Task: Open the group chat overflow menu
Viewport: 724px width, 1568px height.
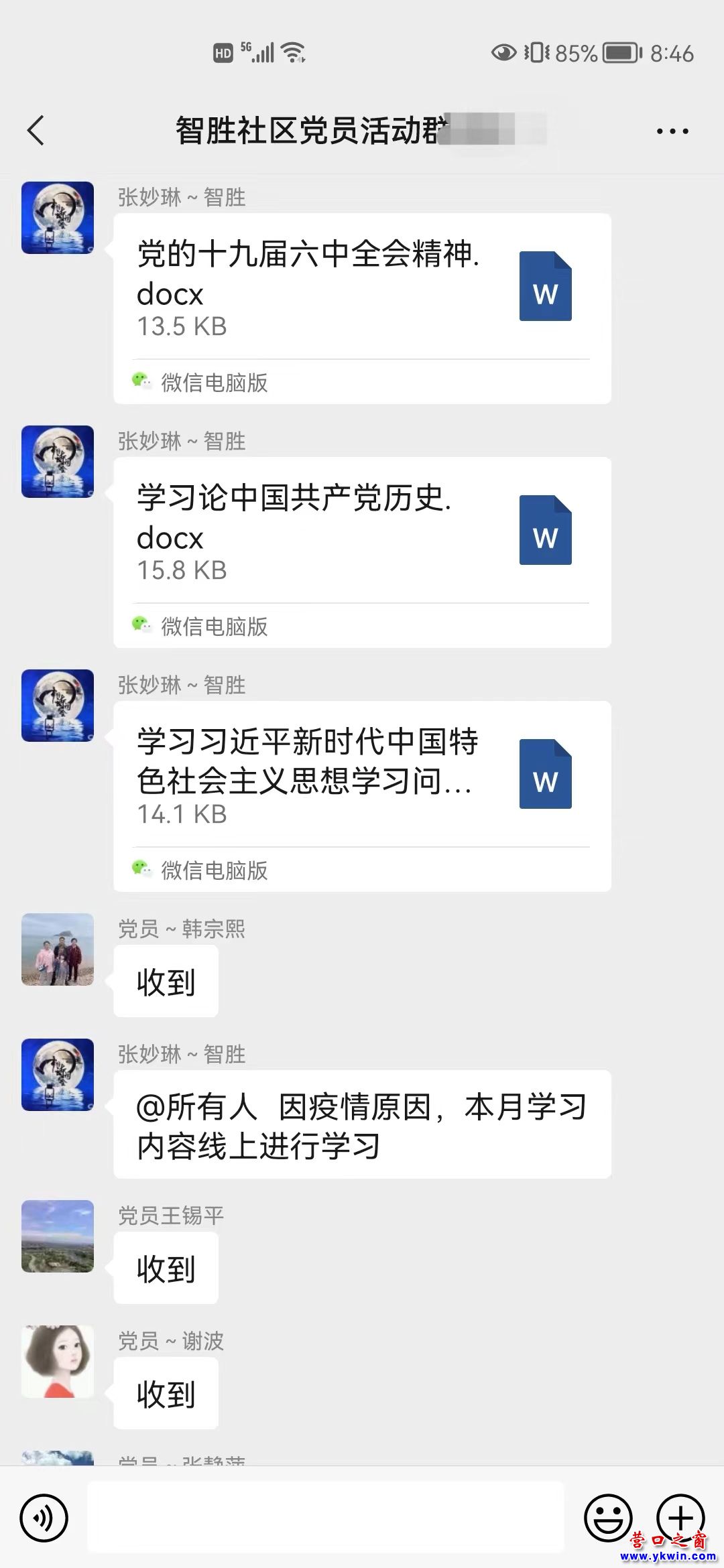Action: (x=672, y=131)
